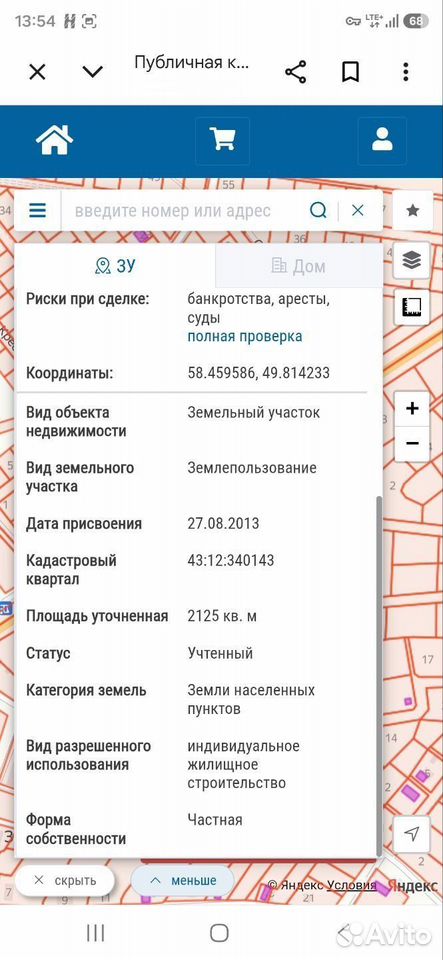Image resolution: width=443 pixels, height=960 pixels.
Task: Switch to the Дом tab
Action: pos(299,266)
